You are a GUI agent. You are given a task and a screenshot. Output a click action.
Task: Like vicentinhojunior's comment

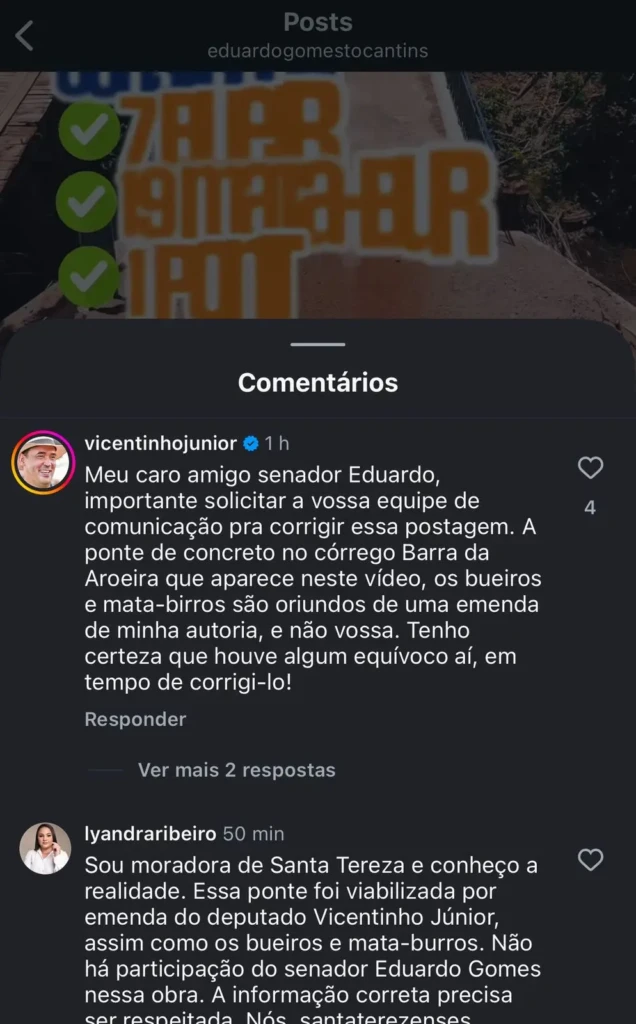tap(591, 467)
